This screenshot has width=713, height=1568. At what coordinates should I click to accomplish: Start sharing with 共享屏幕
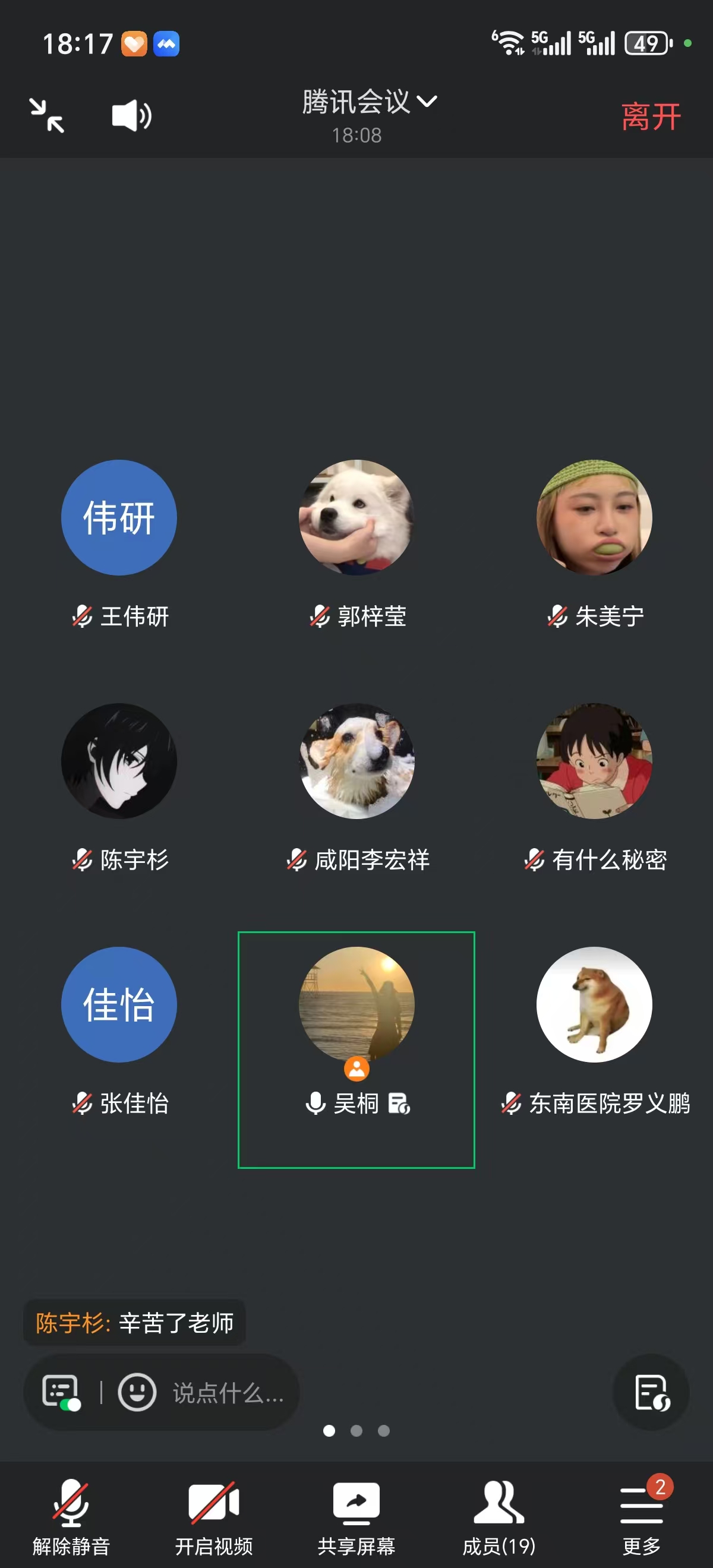(356, 1517)
